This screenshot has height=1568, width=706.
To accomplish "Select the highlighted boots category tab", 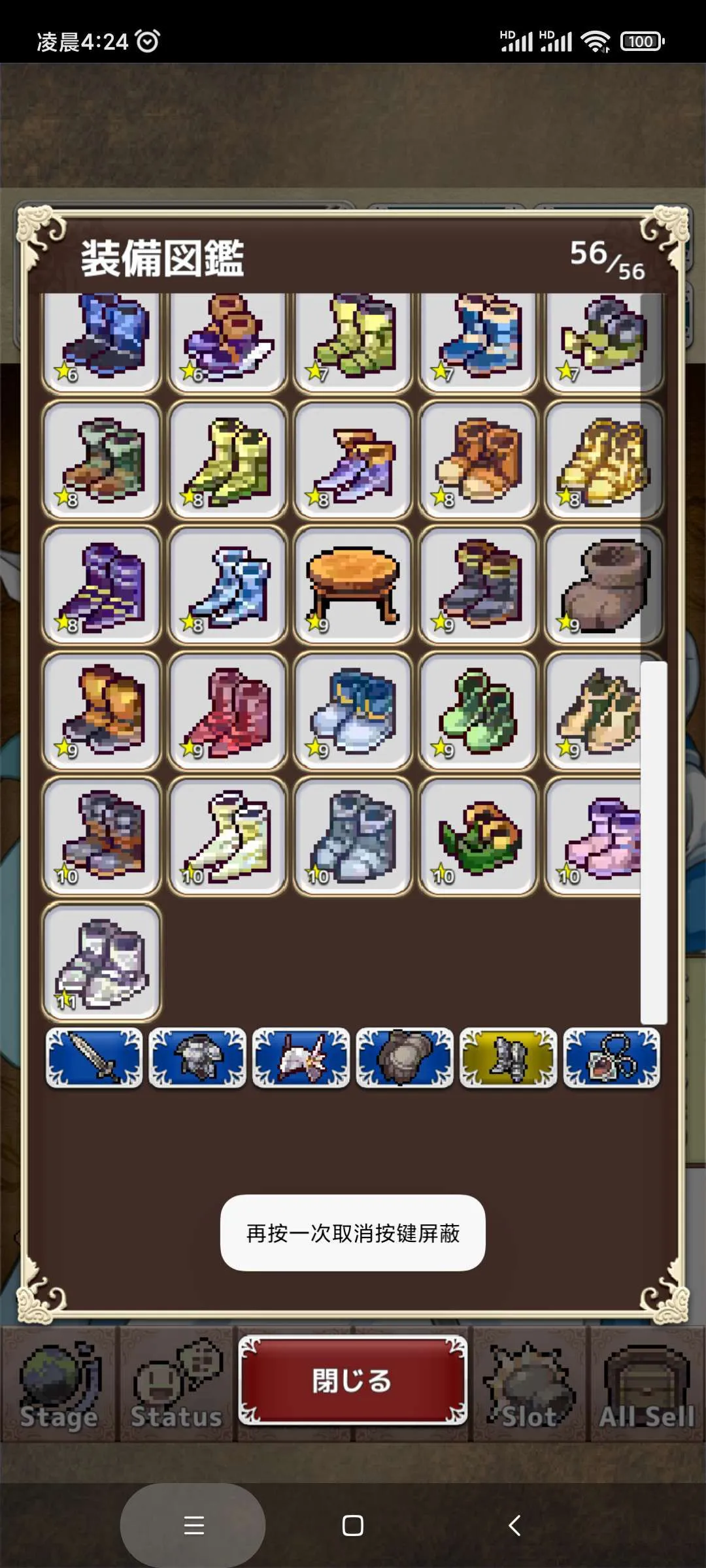I will pos(508,1057).
